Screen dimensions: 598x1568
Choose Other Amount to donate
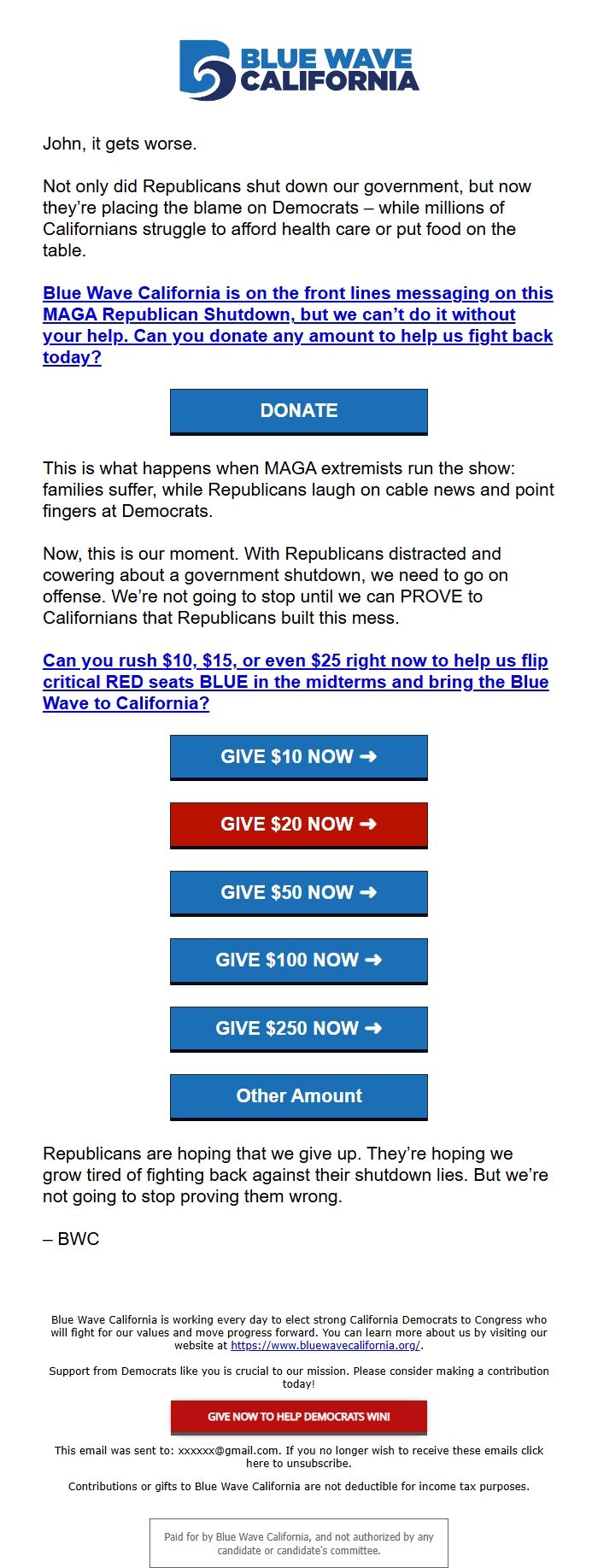click(298, 1096)
